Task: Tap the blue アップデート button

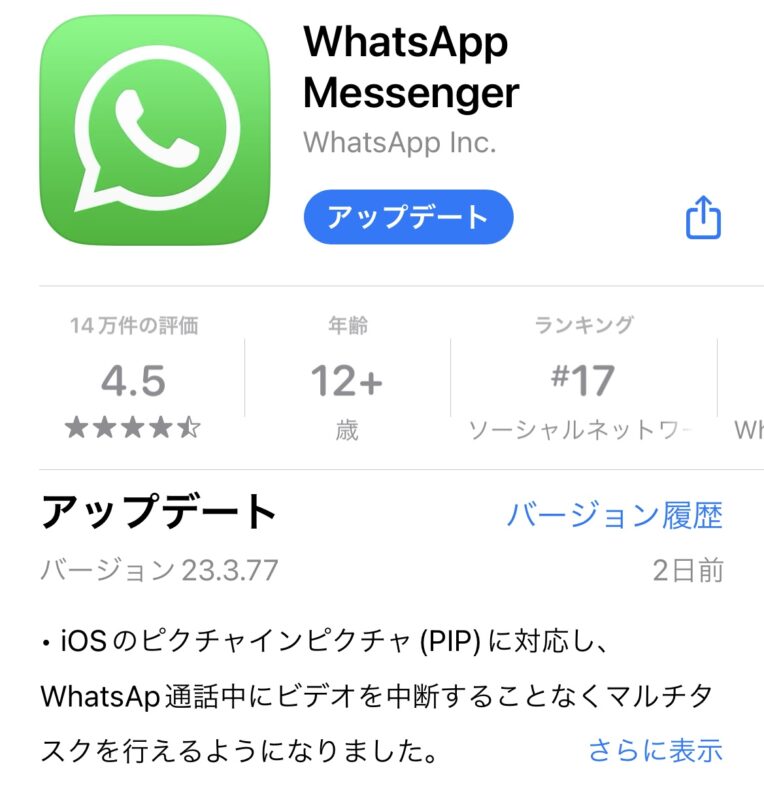Action: click(x=408, y=217)
